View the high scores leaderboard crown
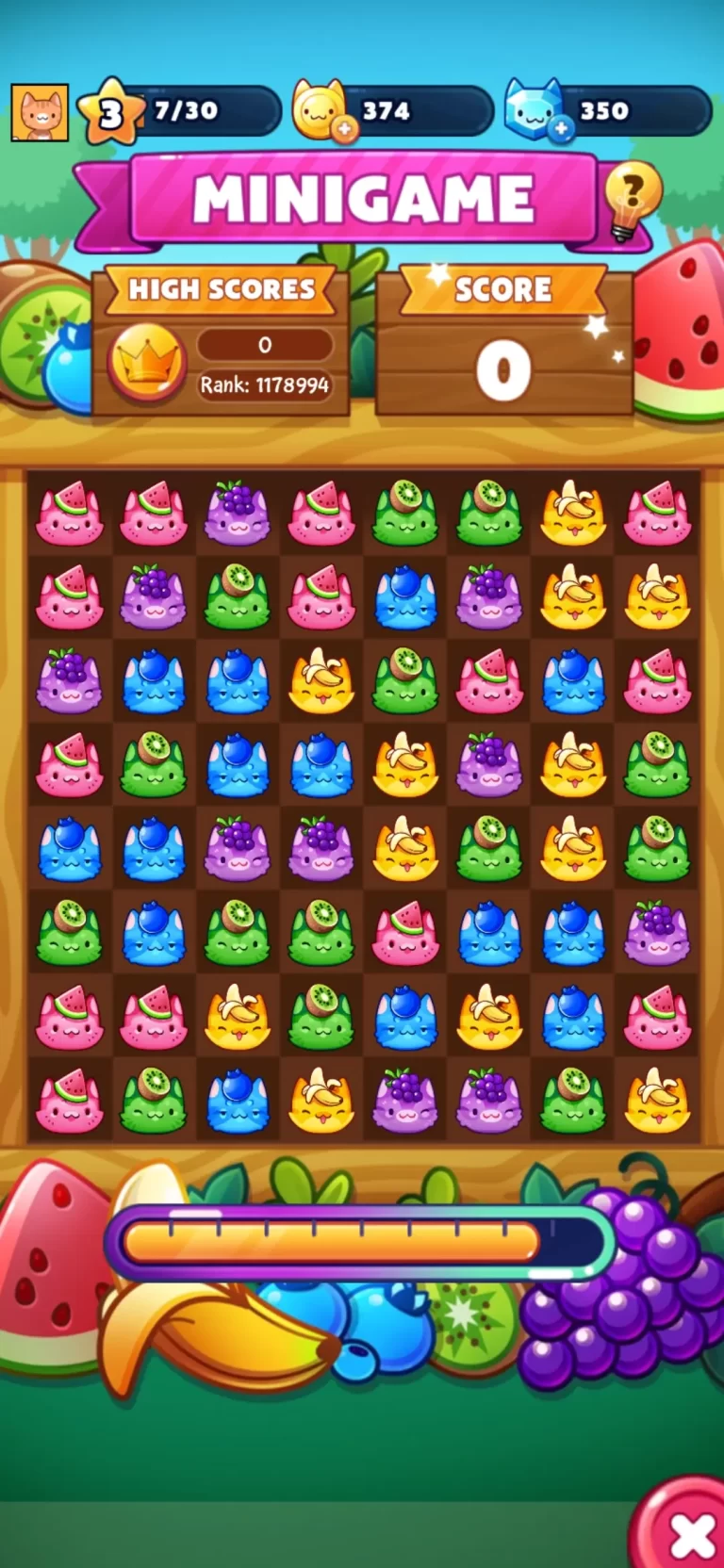Screen dimensions: 724x1568 [146, 362]
